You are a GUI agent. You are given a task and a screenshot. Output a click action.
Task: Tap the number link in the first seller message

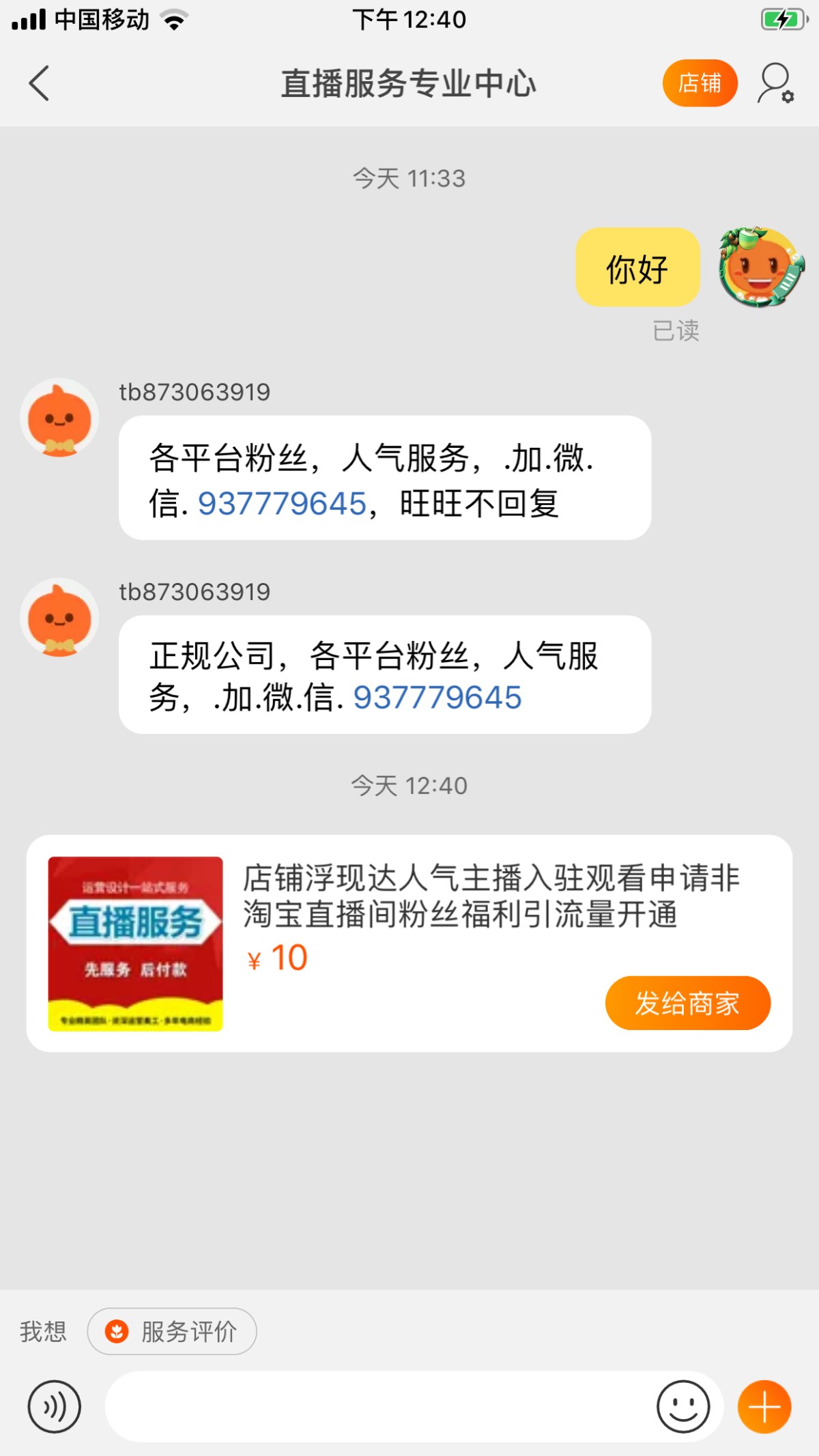[x=283, y=504]
